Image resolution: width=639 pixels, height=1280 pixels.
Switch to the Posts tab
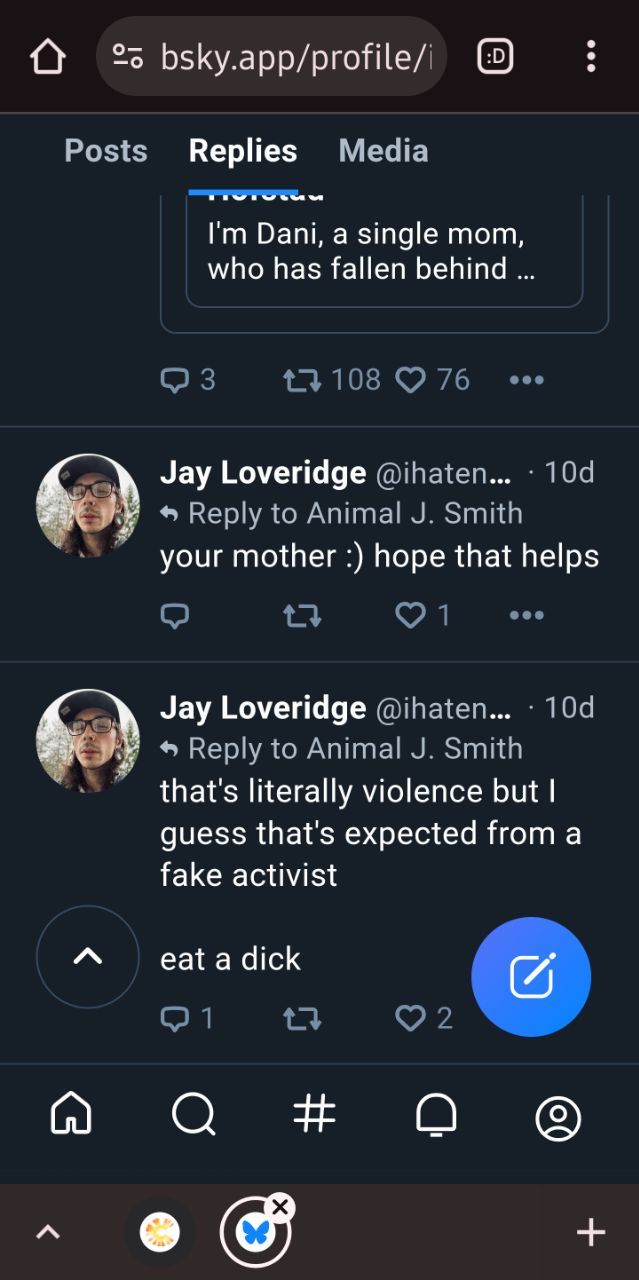(x=106, y=151)
